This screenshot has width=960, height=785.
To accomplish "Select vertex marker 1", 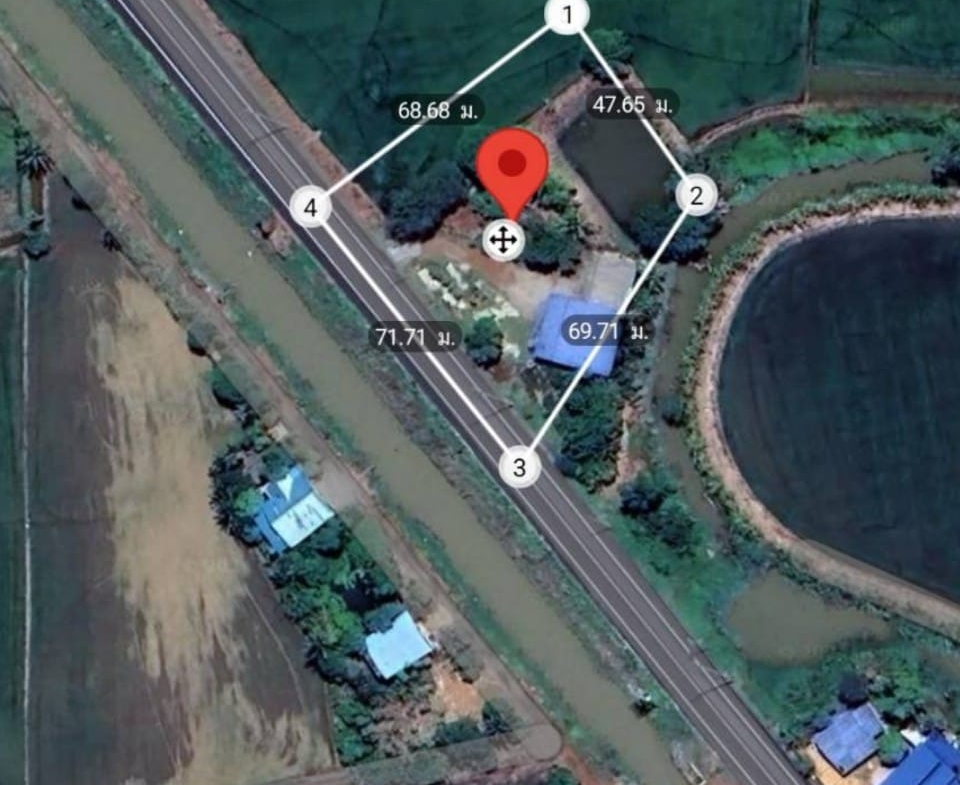I will coord(567,15).
